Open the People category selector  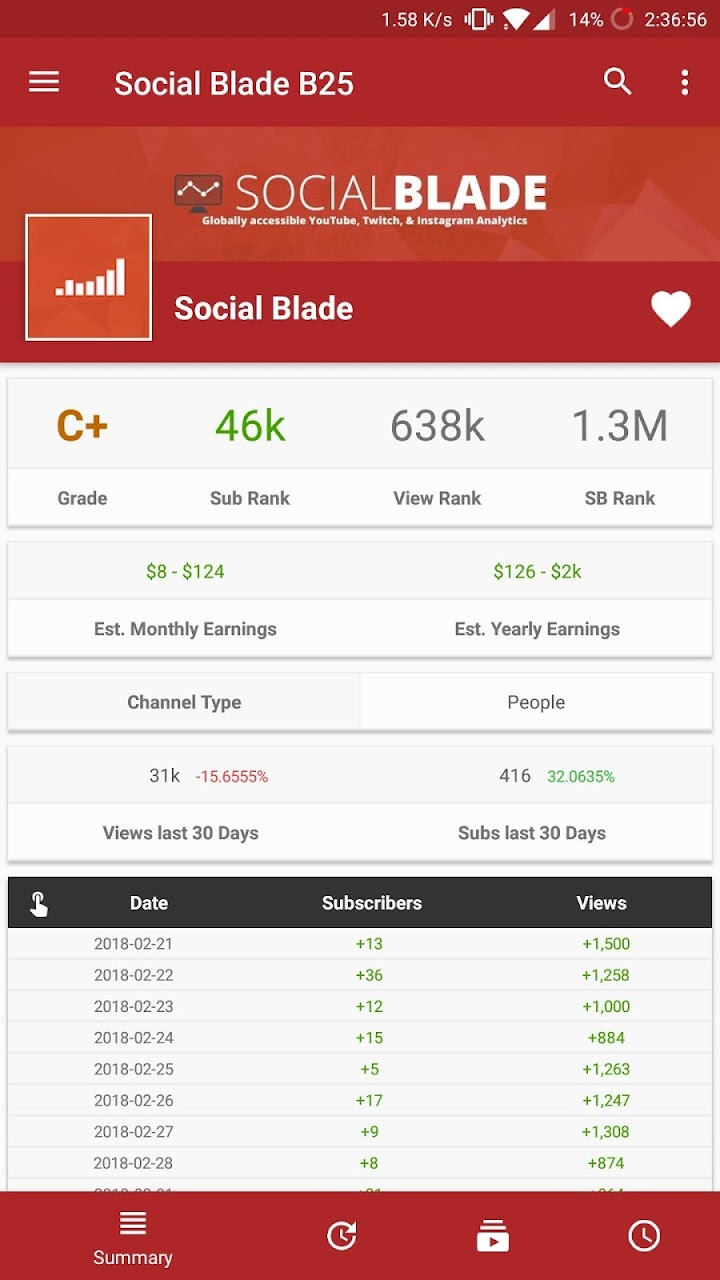[536, 702]
